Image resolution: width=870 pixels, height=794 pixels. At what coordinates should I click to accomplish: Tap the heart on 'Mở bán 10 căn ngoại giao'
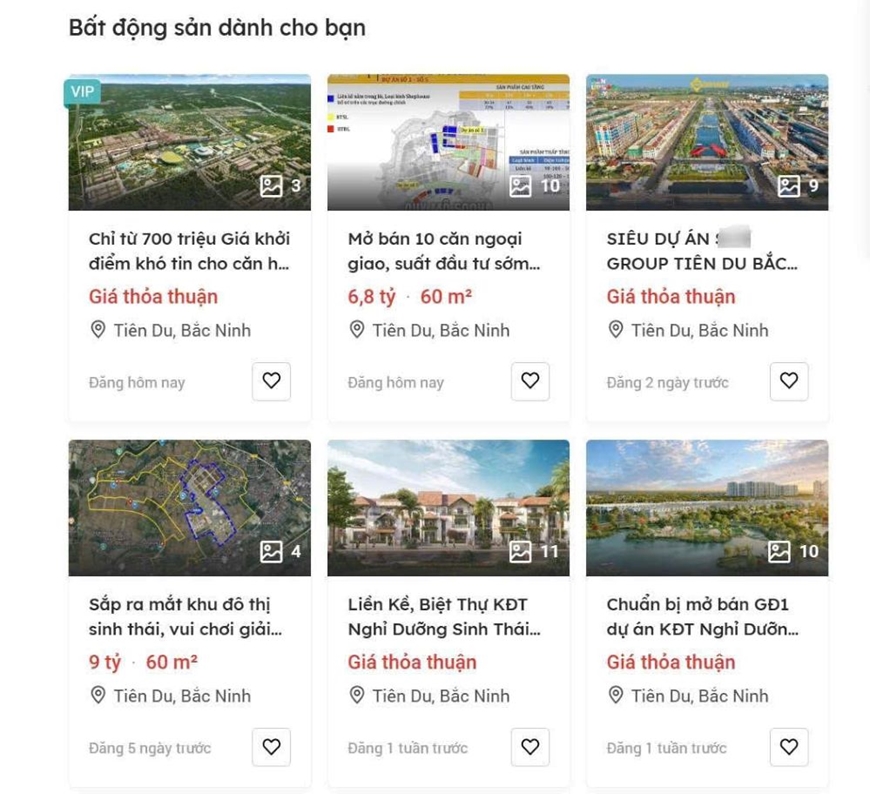[x=530, y=381]
